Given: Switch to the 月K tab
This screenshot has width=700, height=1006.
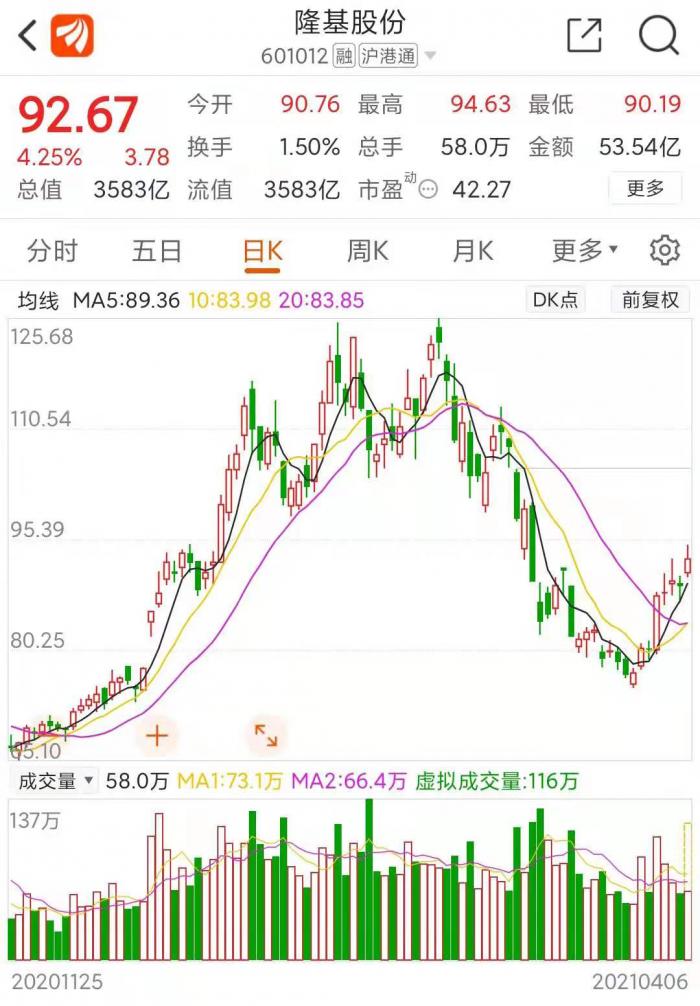Looking at the screenshot, I should coord(473,251).
